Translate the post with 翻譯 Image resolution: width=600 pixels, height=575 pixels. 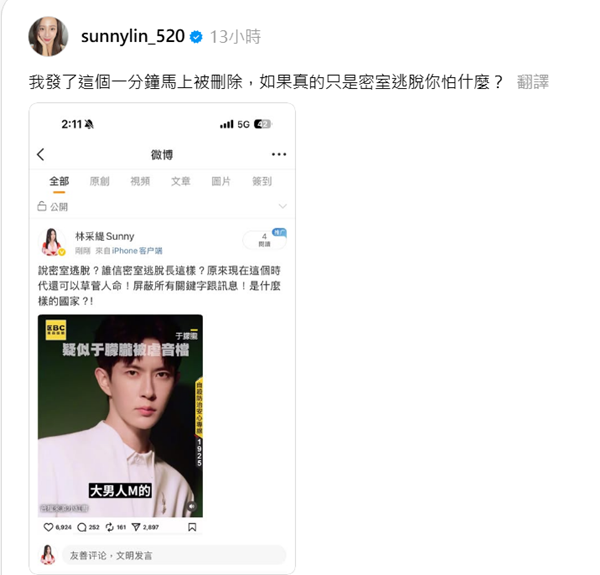[x=532, y=82]
